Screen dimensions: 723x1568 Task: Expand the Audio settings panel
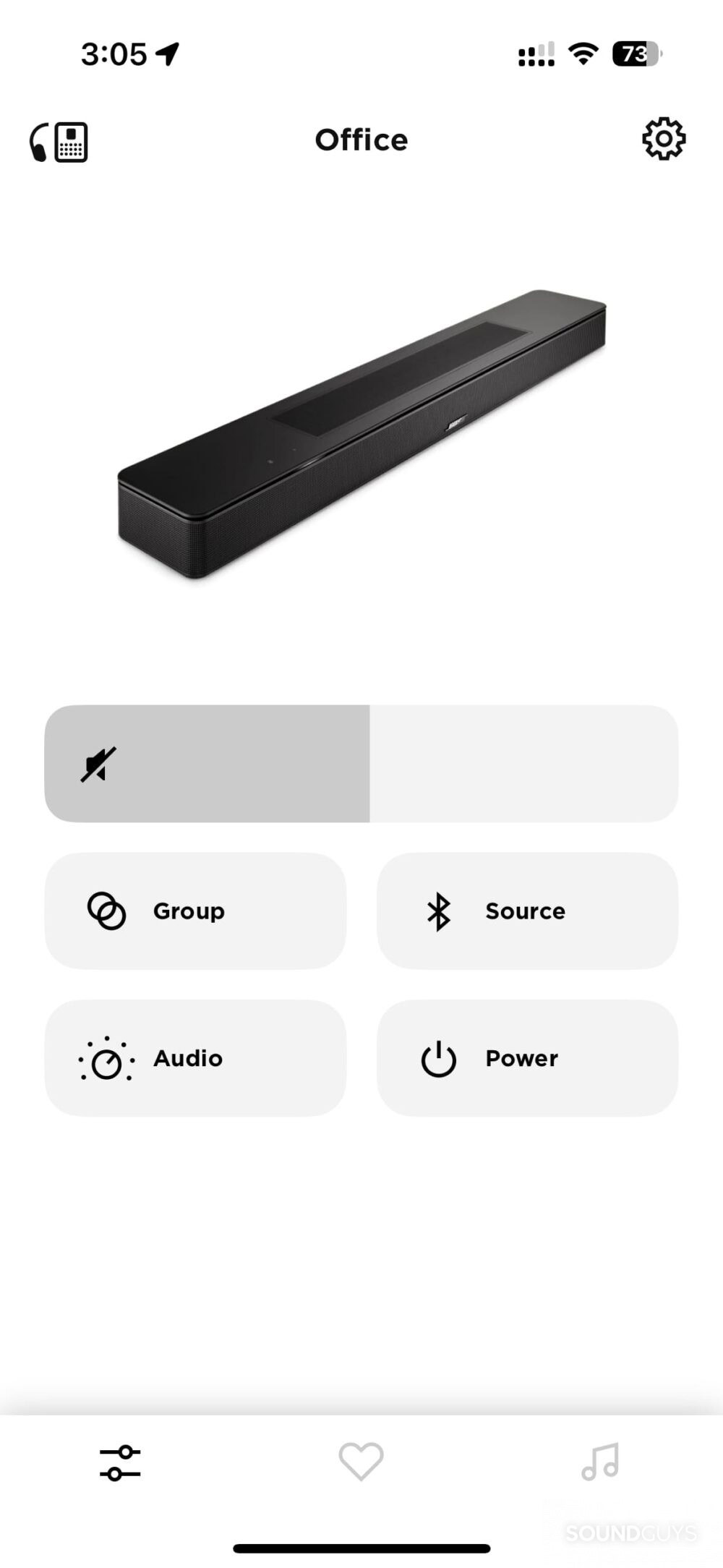pyautogui.click(x=196, y=1057)
